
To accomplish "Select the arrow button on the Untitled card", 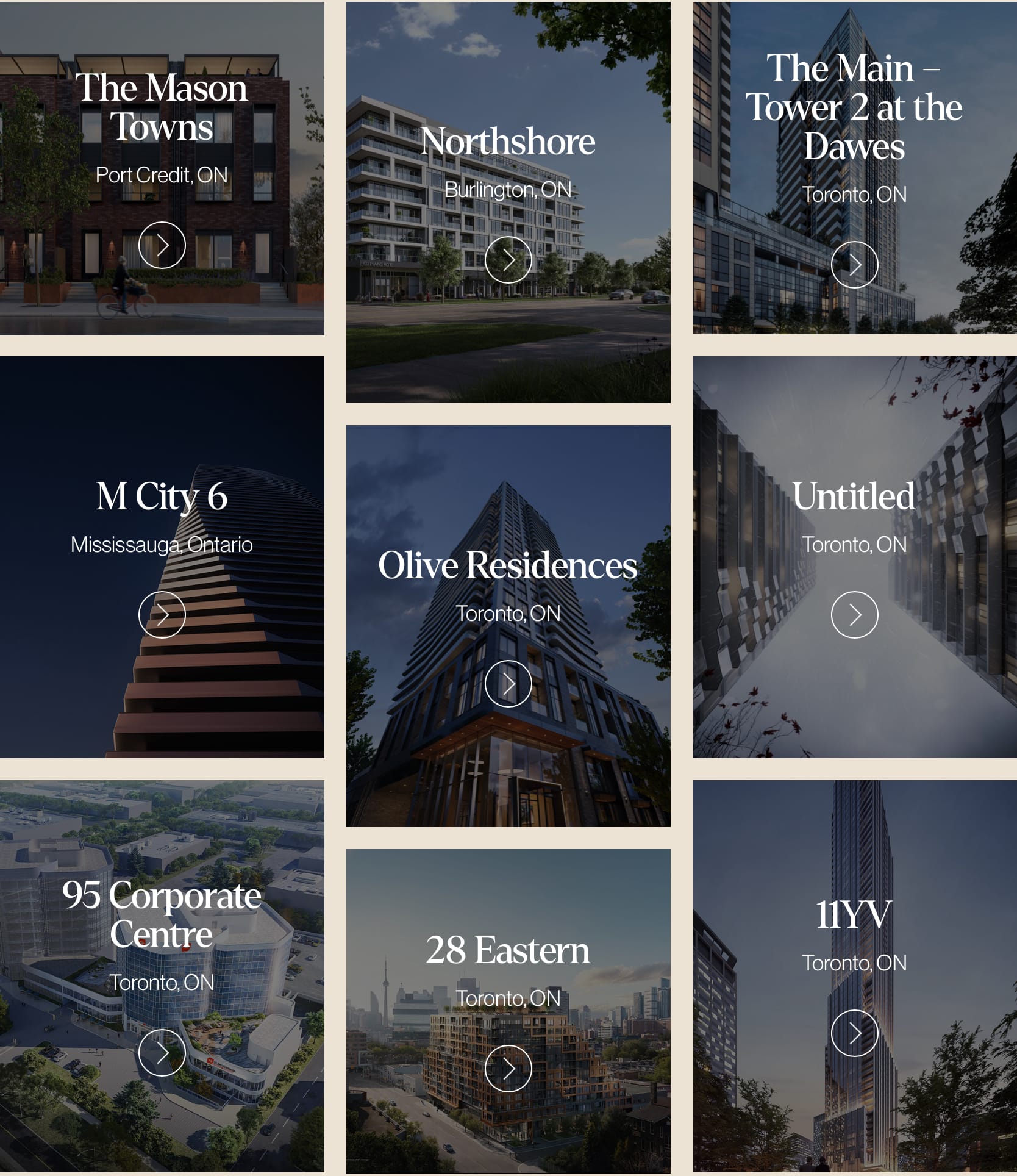I will [x=854, y=615].
